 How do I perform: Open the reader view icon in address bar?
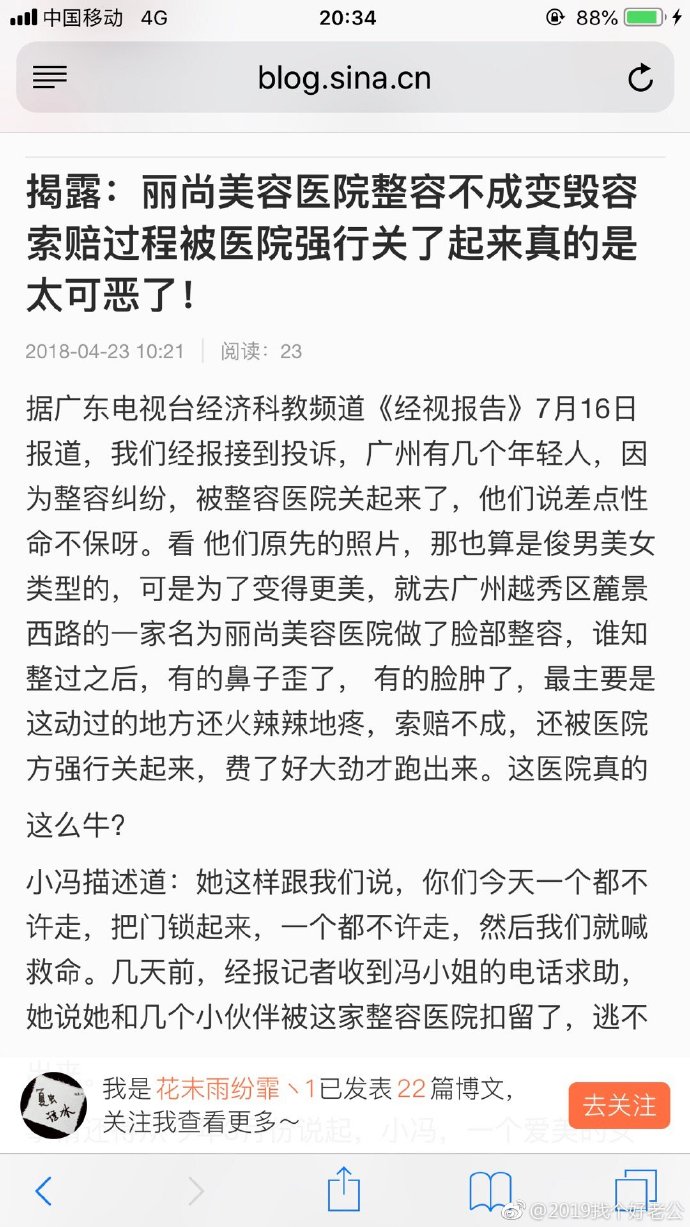(x=49, y=77)
